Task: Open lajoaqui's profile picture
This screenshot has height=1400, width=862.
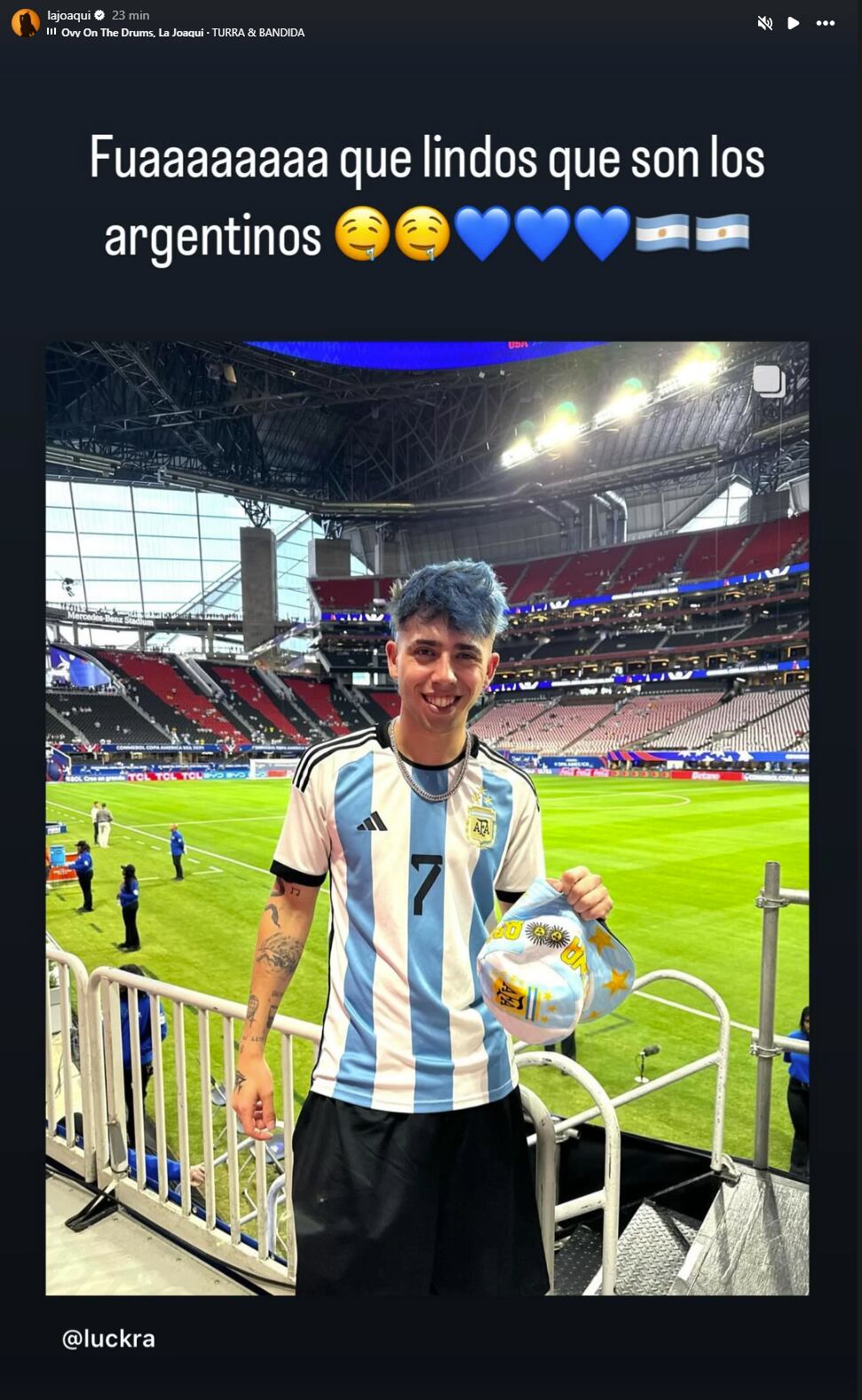Action: coord(25,23)
